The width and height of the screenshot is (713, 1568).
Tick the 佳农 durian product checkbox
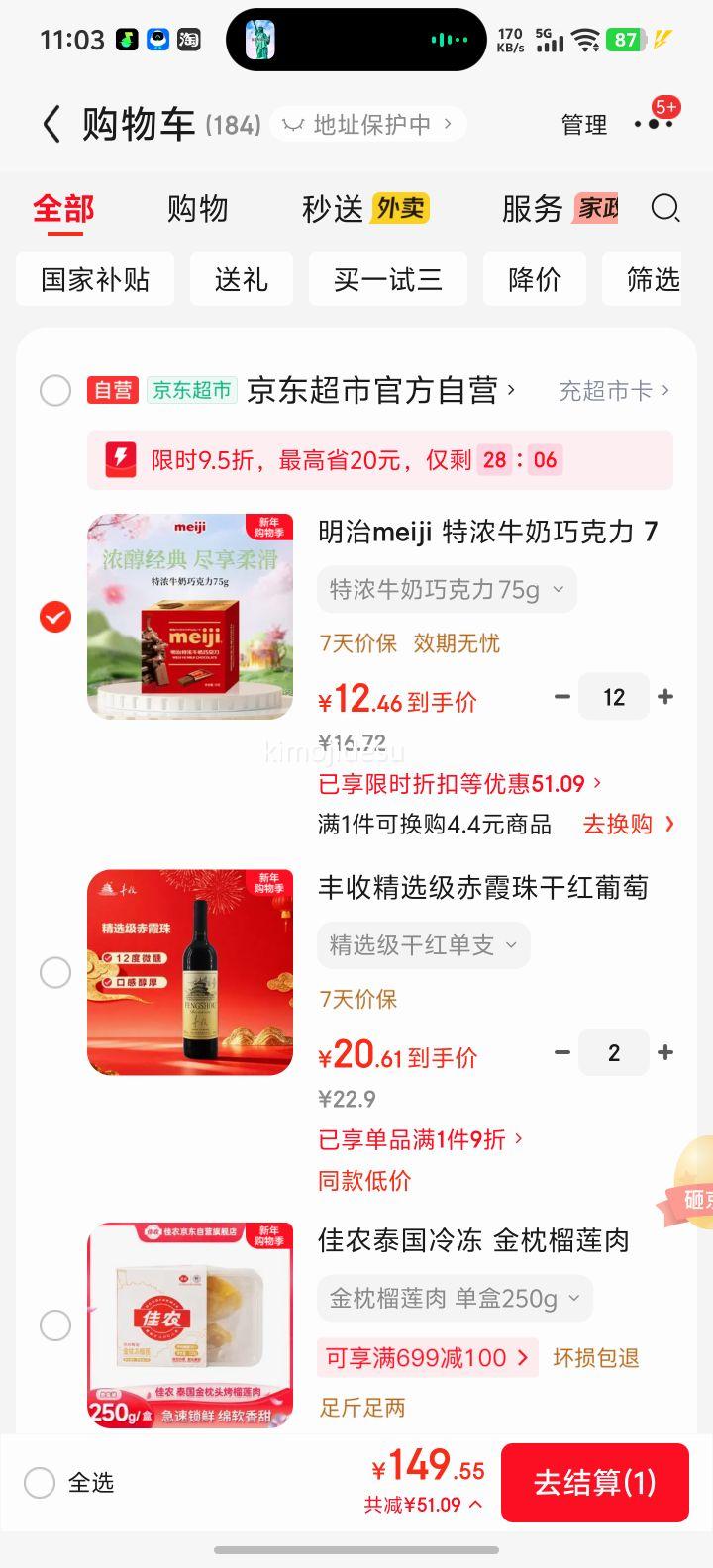pyautogui.click(x=56, y=1325)
